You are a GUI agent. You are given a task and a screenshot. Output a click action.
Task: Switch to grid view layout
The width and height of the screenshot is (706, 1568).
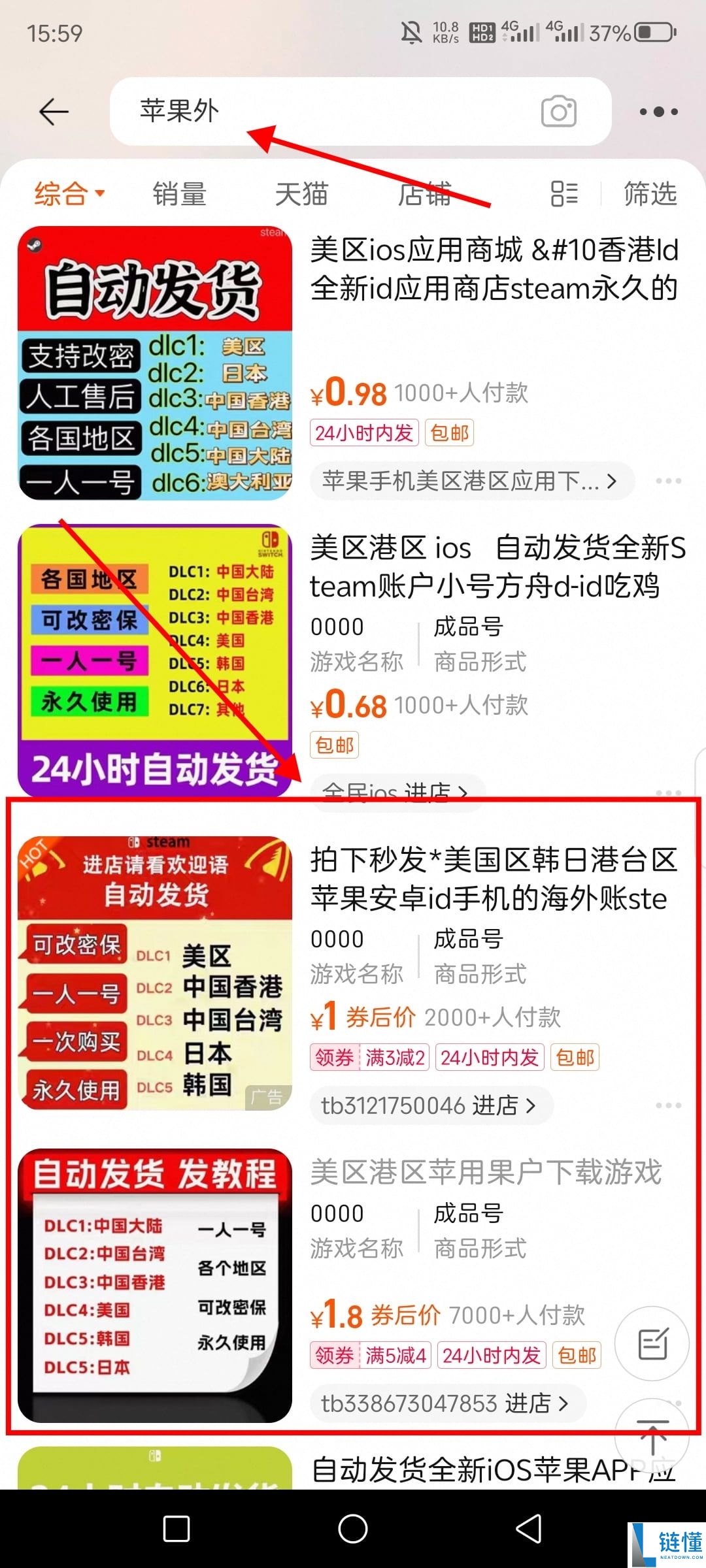(563, 193)
